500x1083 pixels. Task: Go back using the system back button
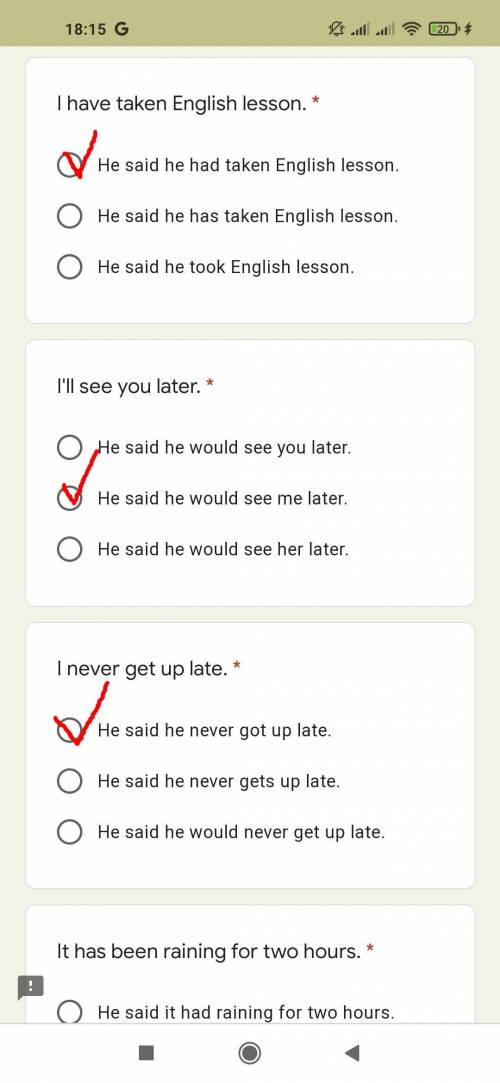(352, 1053)
